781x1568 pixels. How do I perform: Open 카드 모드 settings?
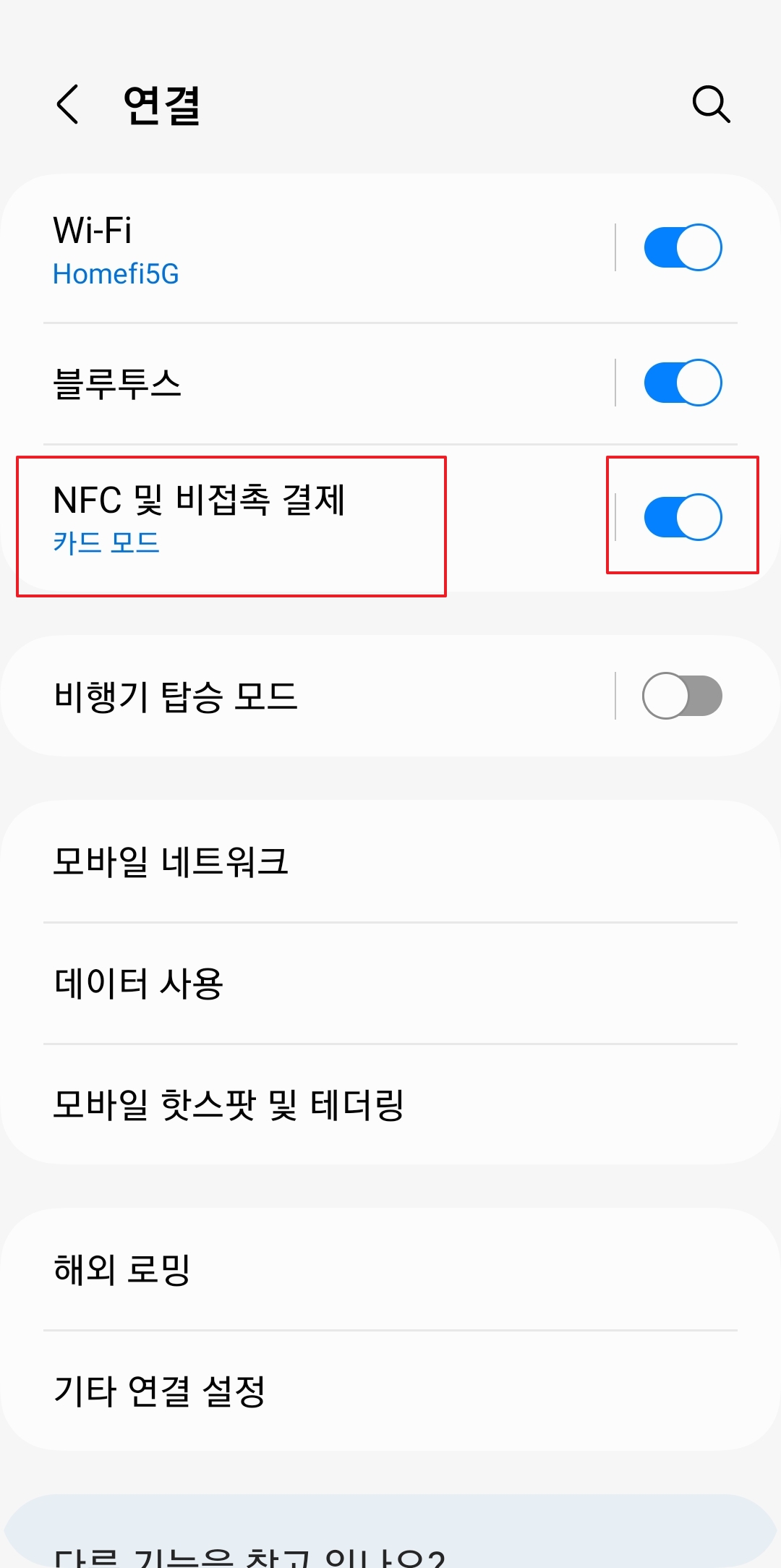(x=107, y=544)
